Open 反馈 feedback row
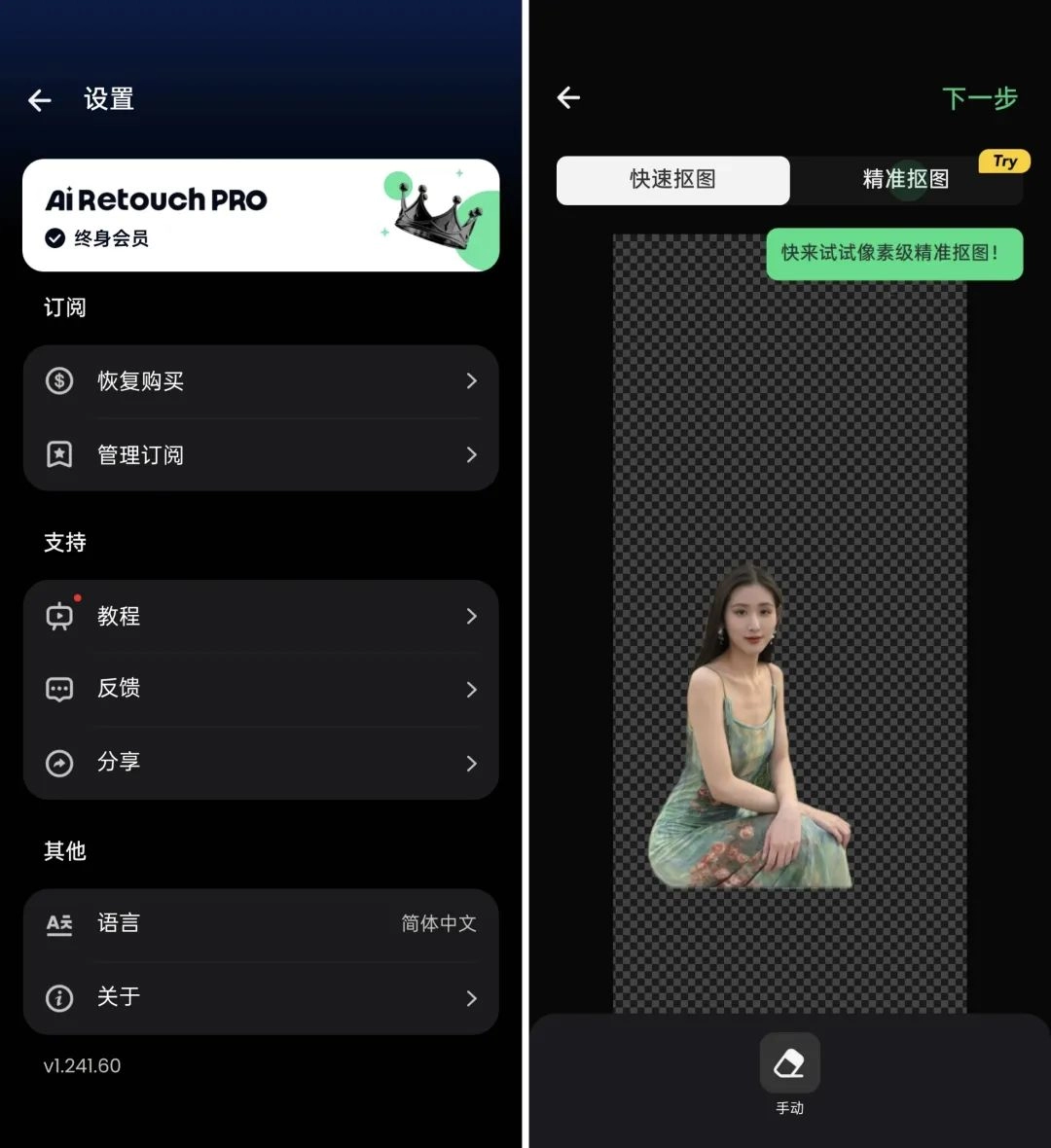The height and width of the screenshot is (1148, 1051). (x=261, y=689)
